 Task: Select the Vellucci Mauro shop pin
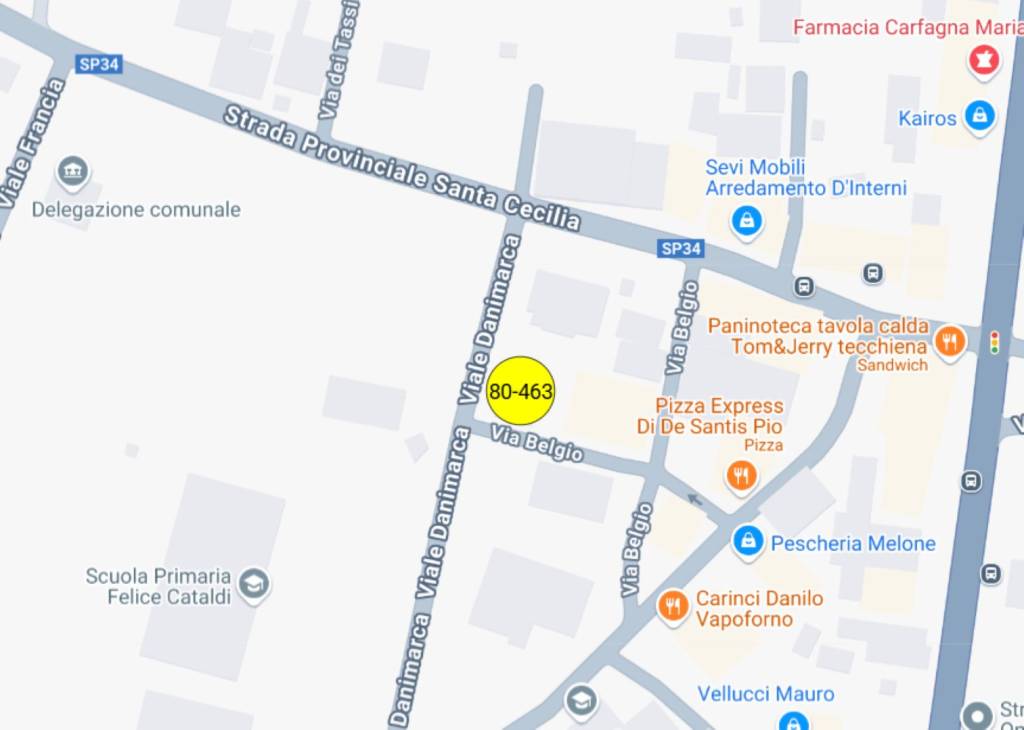793,720
